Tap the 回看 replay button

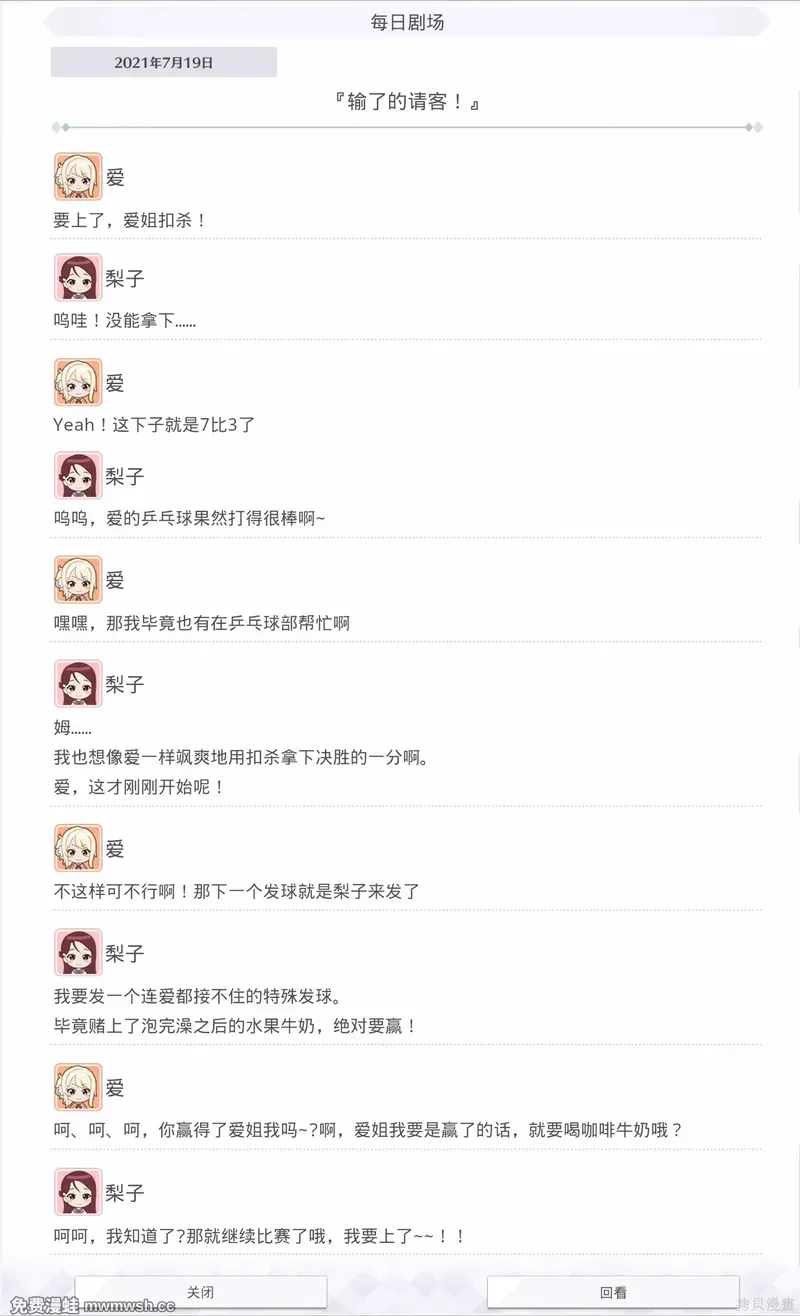613,1292
